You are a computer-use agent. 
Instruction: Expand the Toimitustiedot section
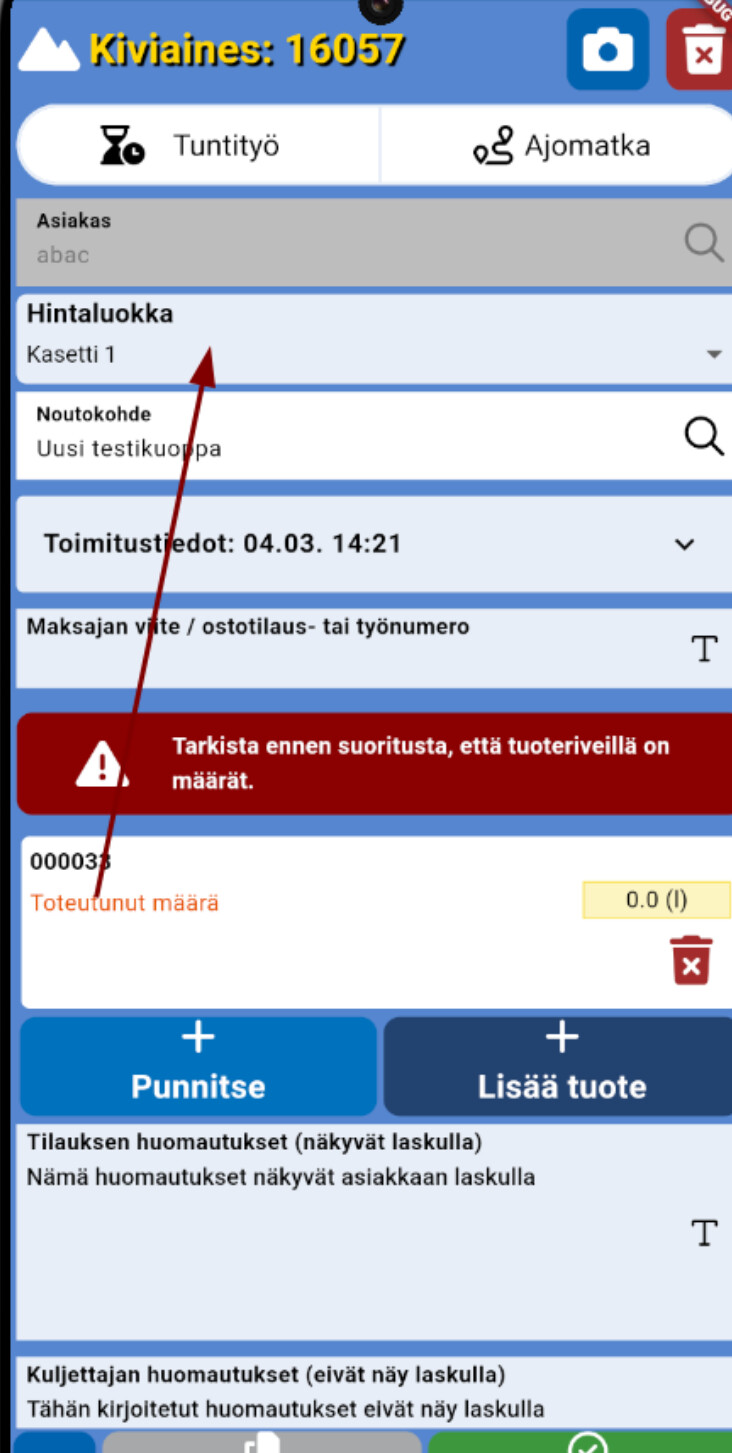374,544
